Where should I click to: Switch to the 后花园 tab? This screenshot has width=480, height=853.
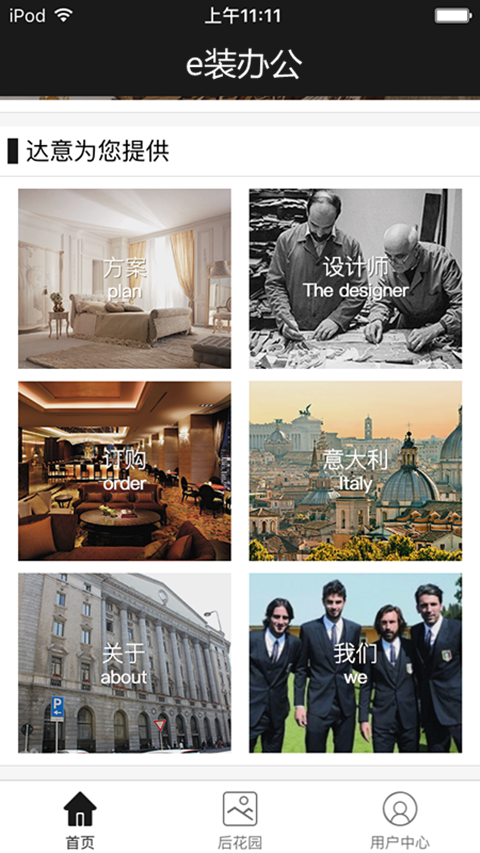240,820
